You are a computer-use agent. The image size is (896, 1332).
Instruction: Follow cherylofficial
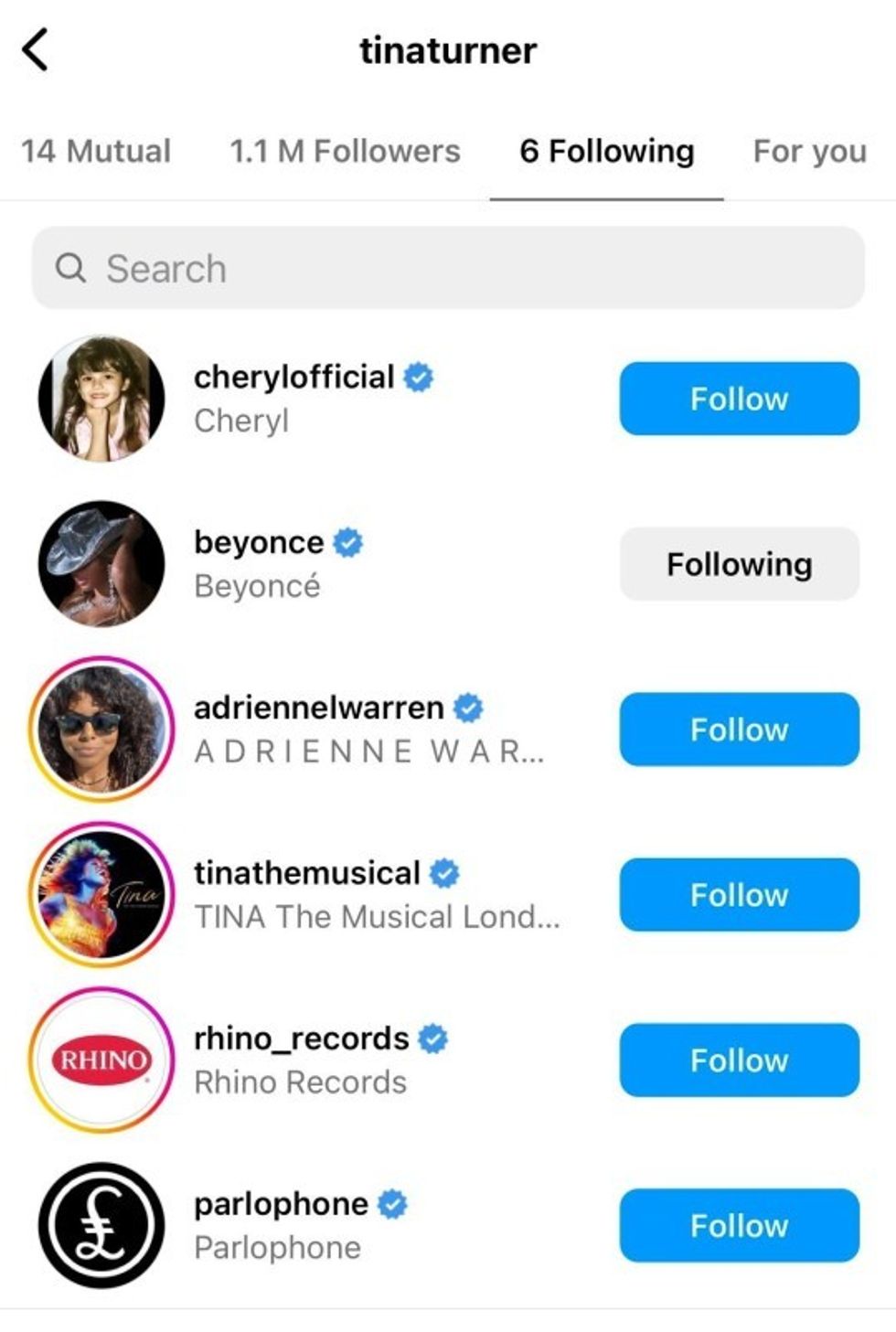click(739, 399)
